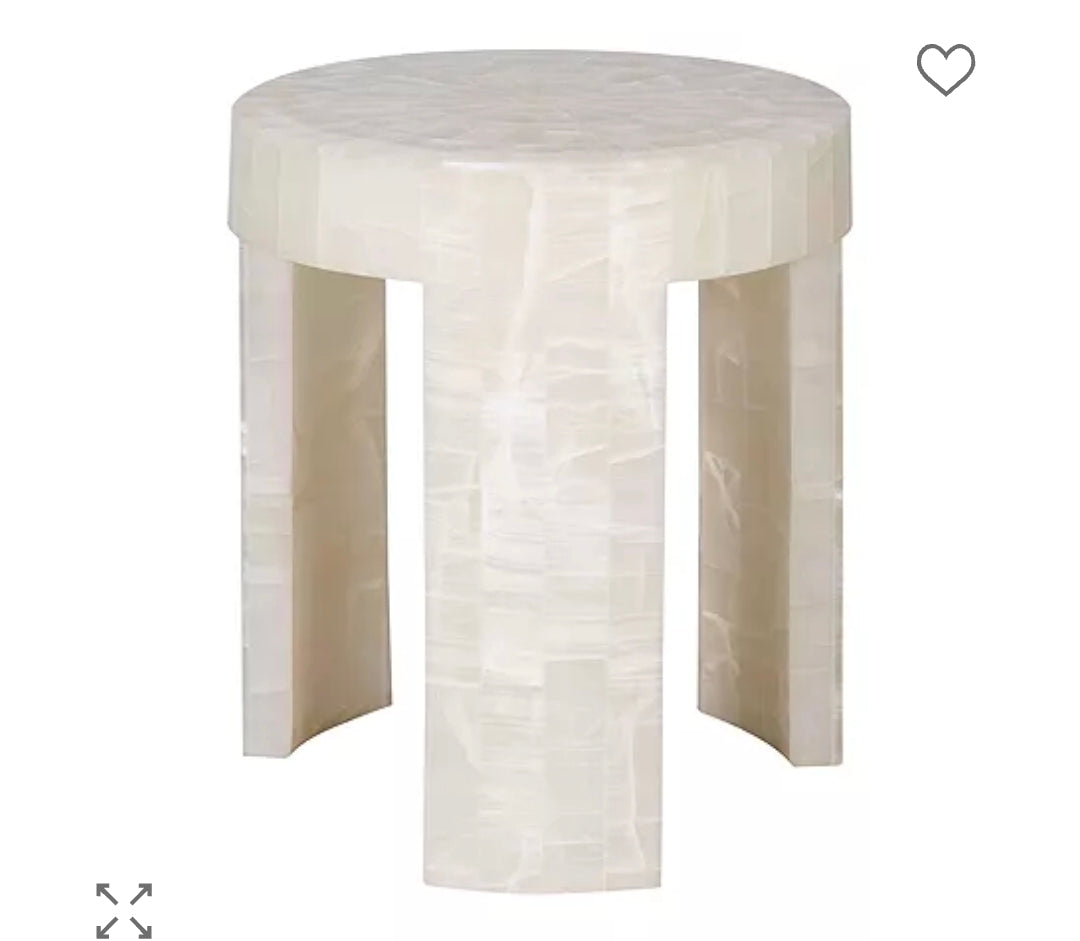Open the onyx side table photo
This screenshot has height=941, width=1080.
pyautogui.click(x=540, y=470)
